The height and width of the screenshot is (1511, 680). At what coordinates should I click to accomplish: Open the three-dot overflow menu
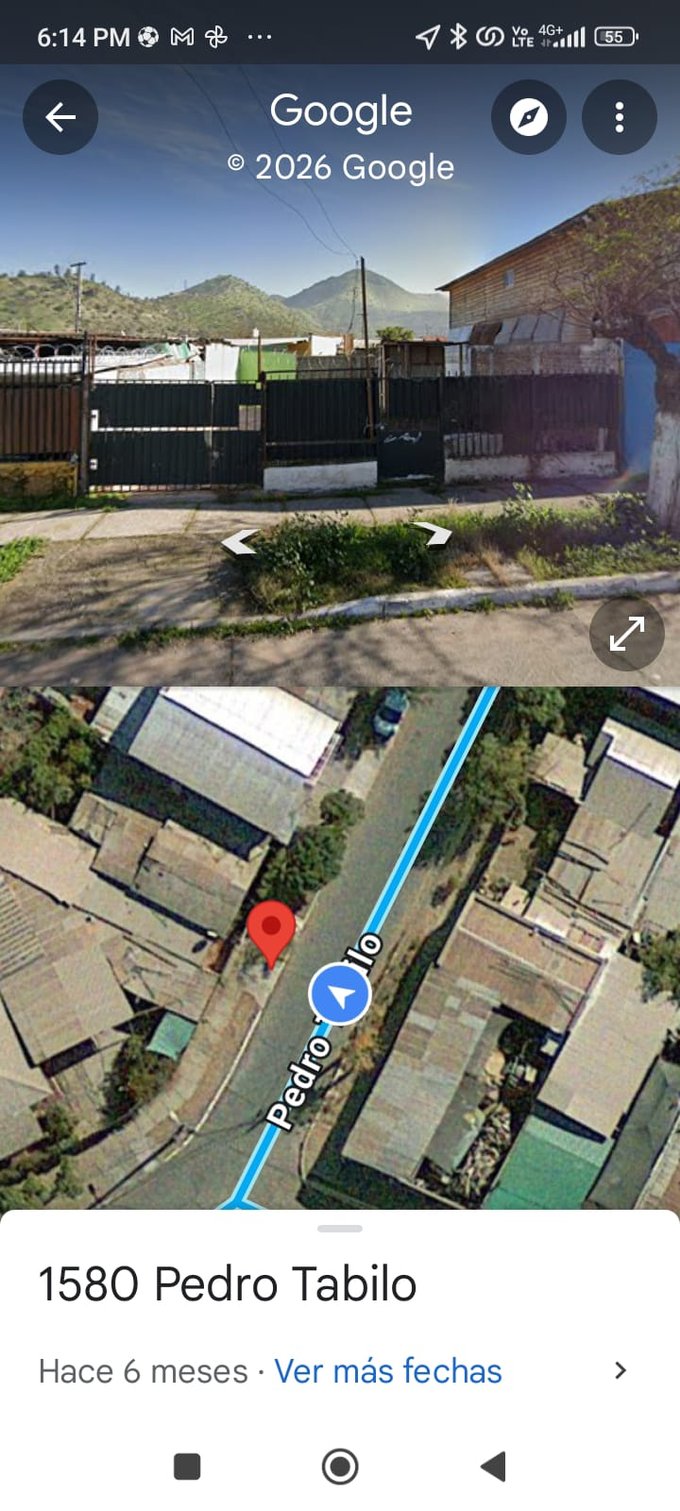pos(619,117)
